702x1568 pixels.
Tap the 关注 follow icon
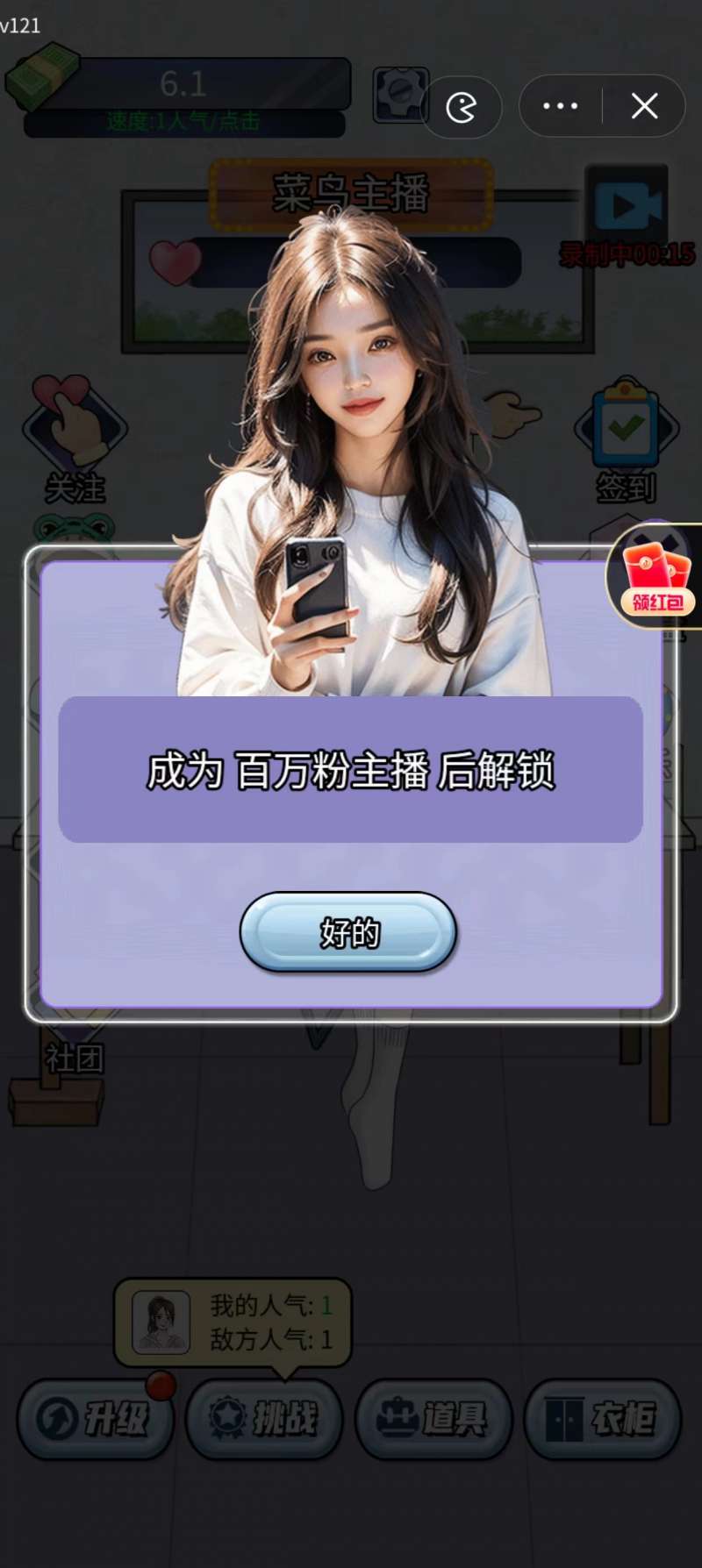pos(75,438)
